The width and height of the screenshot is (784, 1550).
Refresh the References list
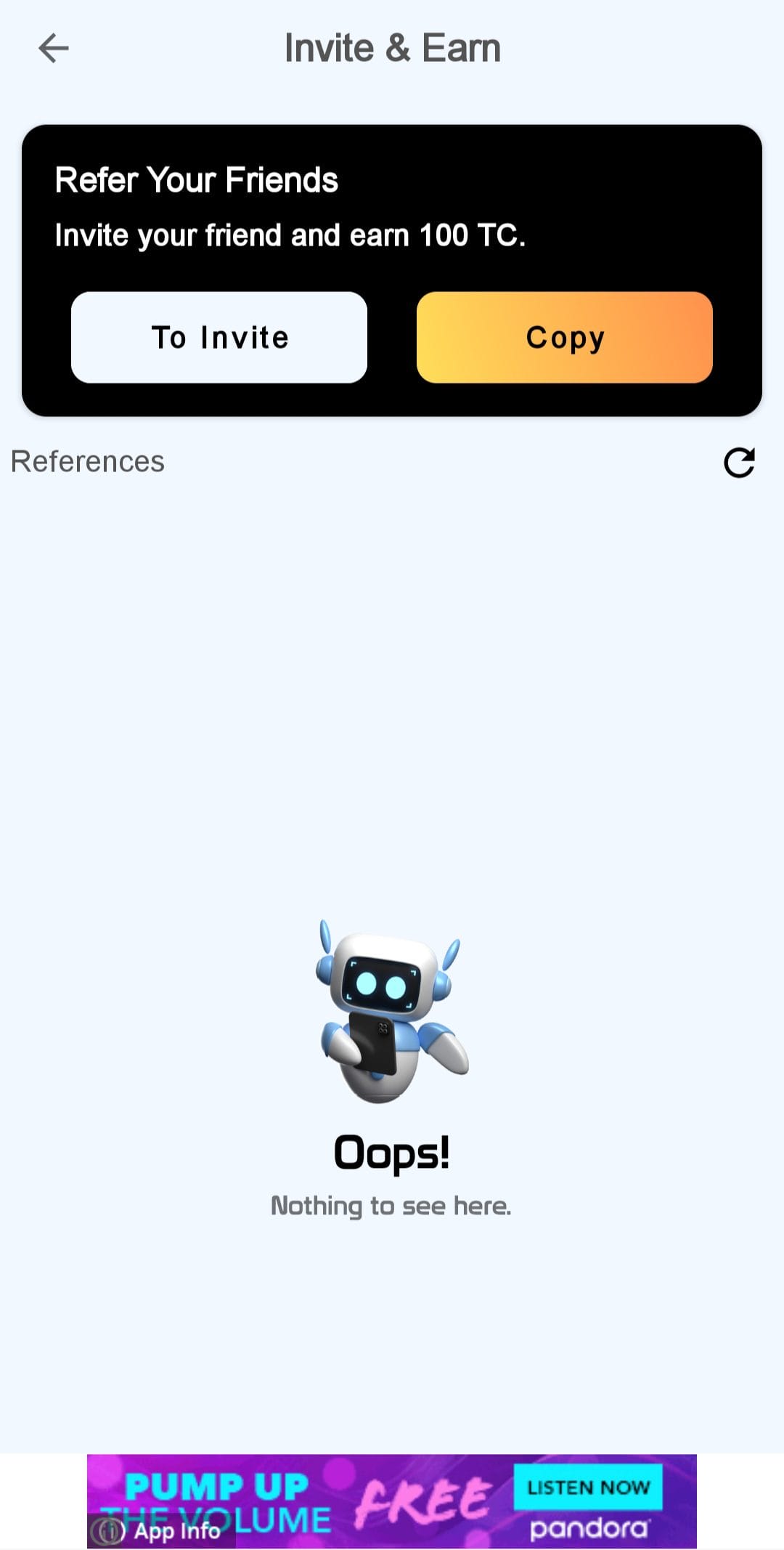[739, 463]
